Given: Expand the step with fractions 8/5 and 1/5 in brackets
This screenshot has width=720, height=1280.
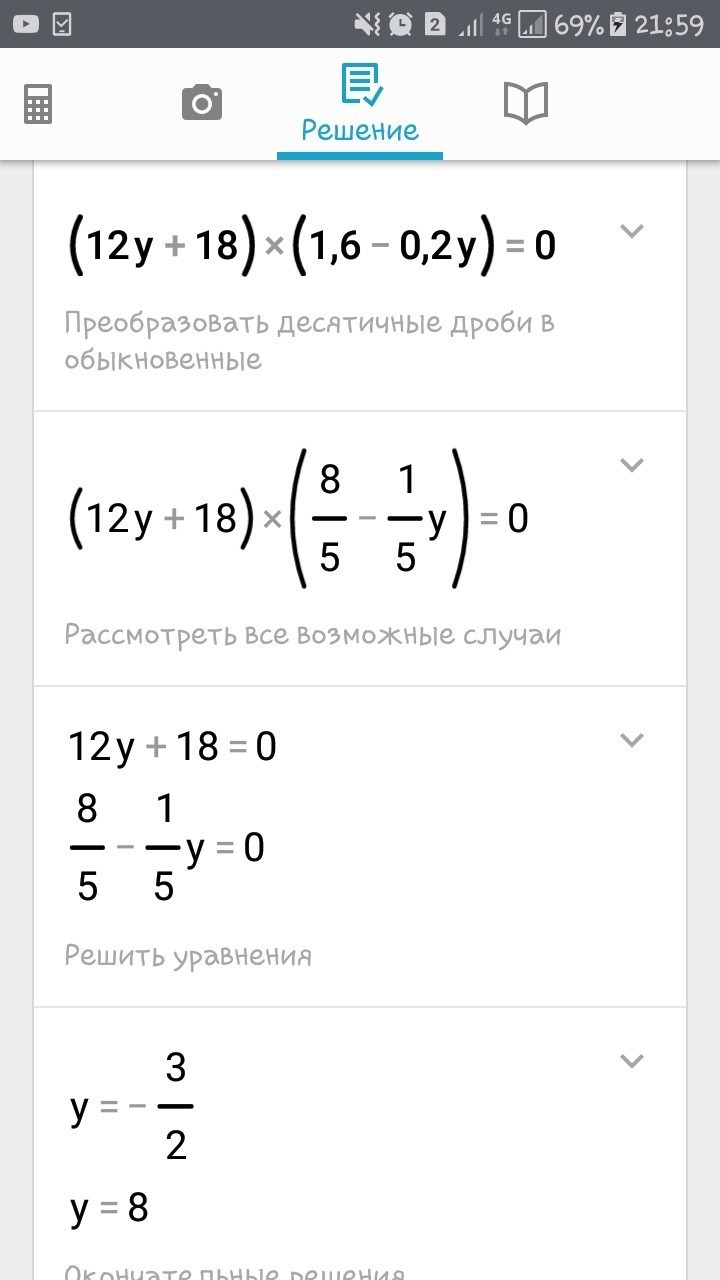Looking at the screenshot, I should pos(631,465).
